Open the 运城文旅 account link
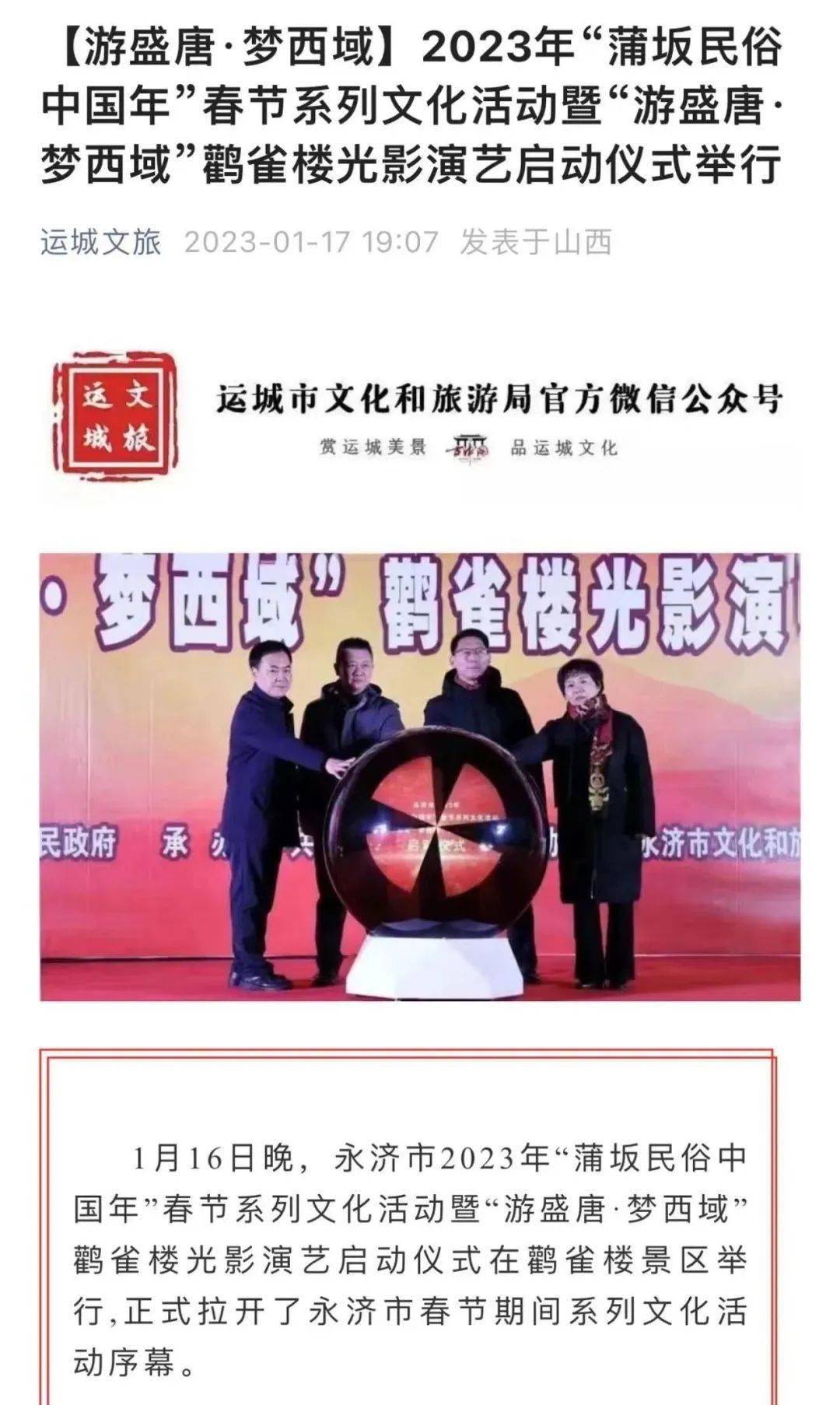 tap(100, 242)
